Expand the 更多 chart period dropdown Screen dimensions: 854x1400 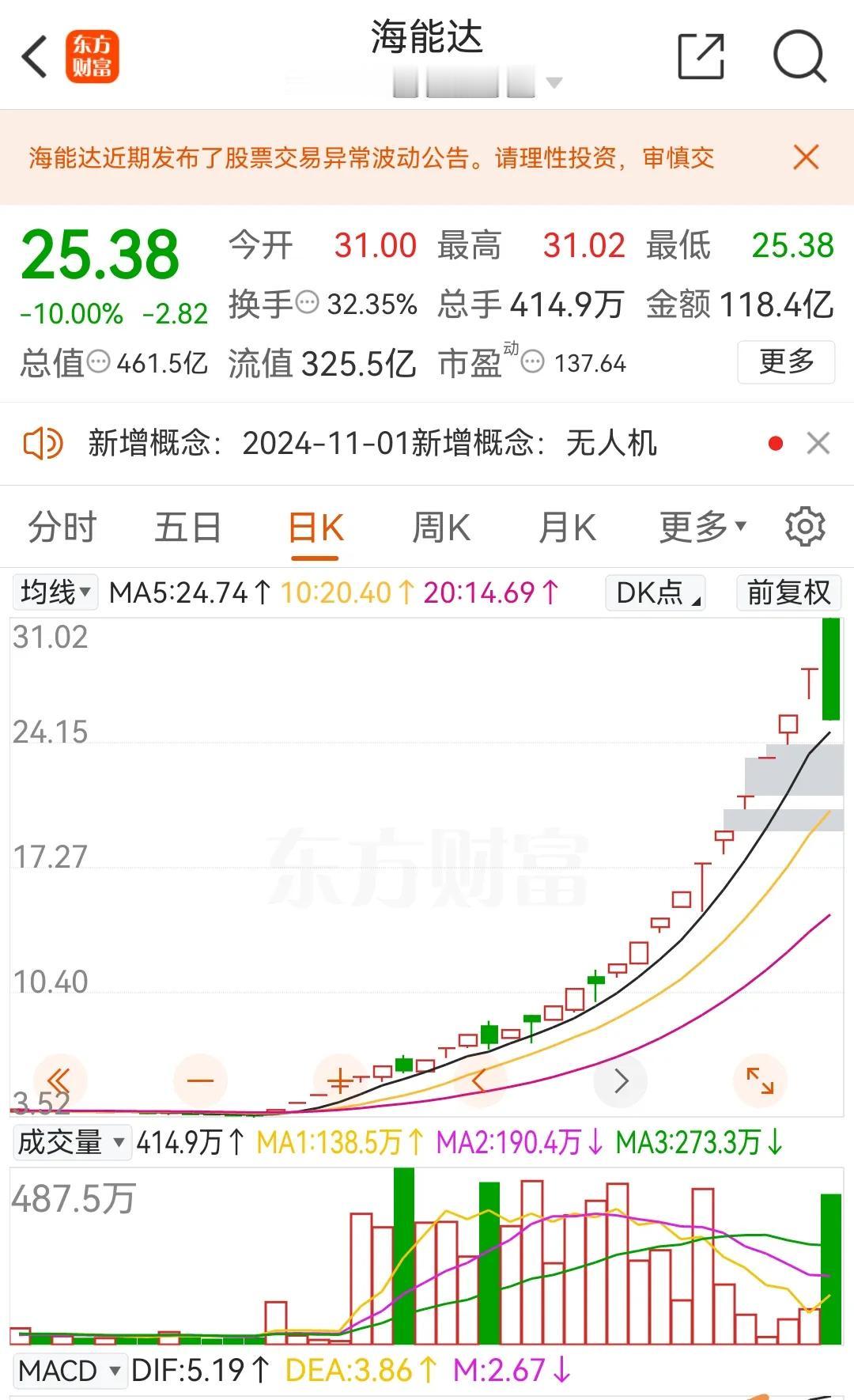(702, 527)
